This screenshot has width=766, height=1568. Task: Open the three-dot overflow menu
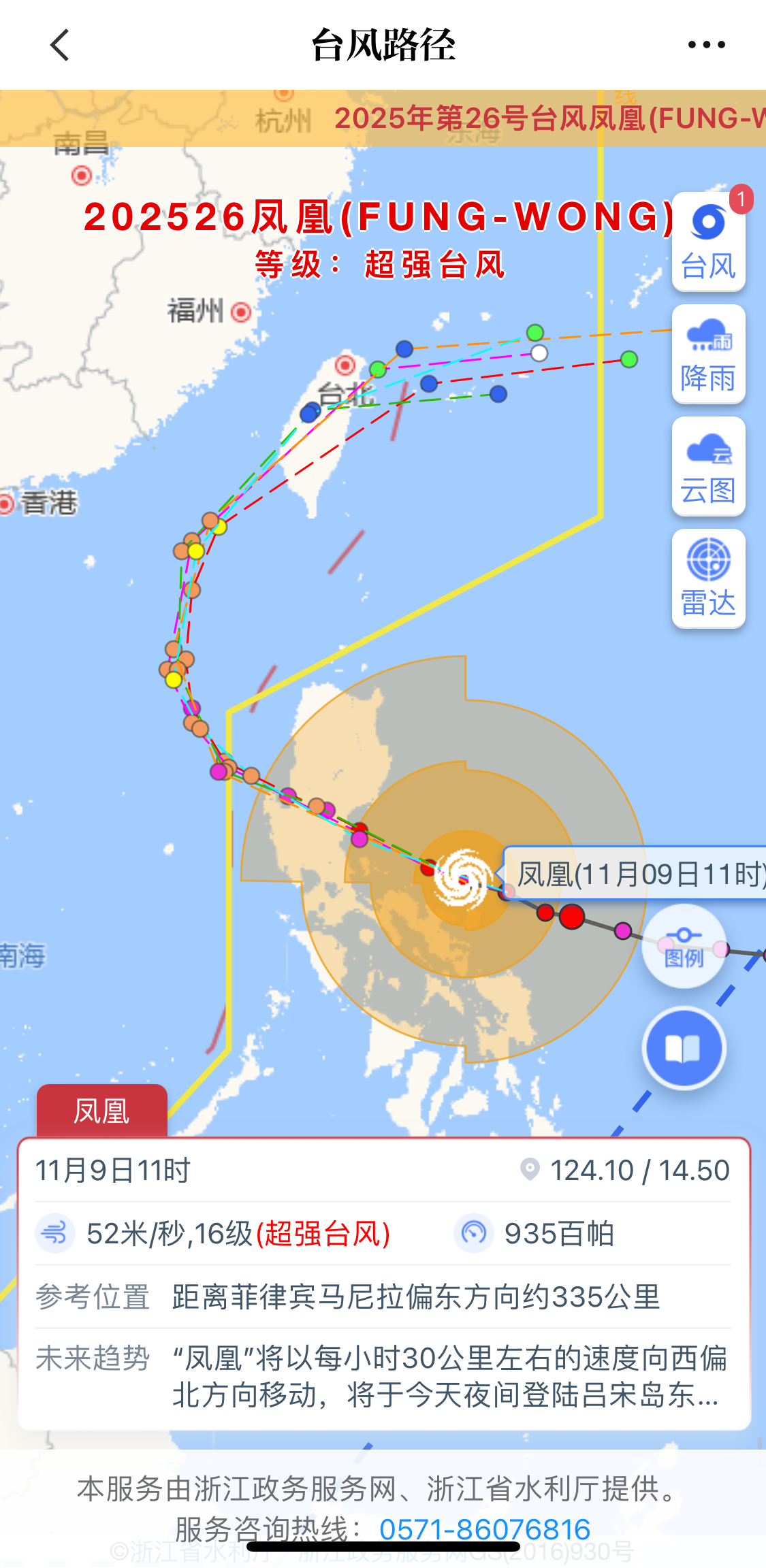coord(706,45)
